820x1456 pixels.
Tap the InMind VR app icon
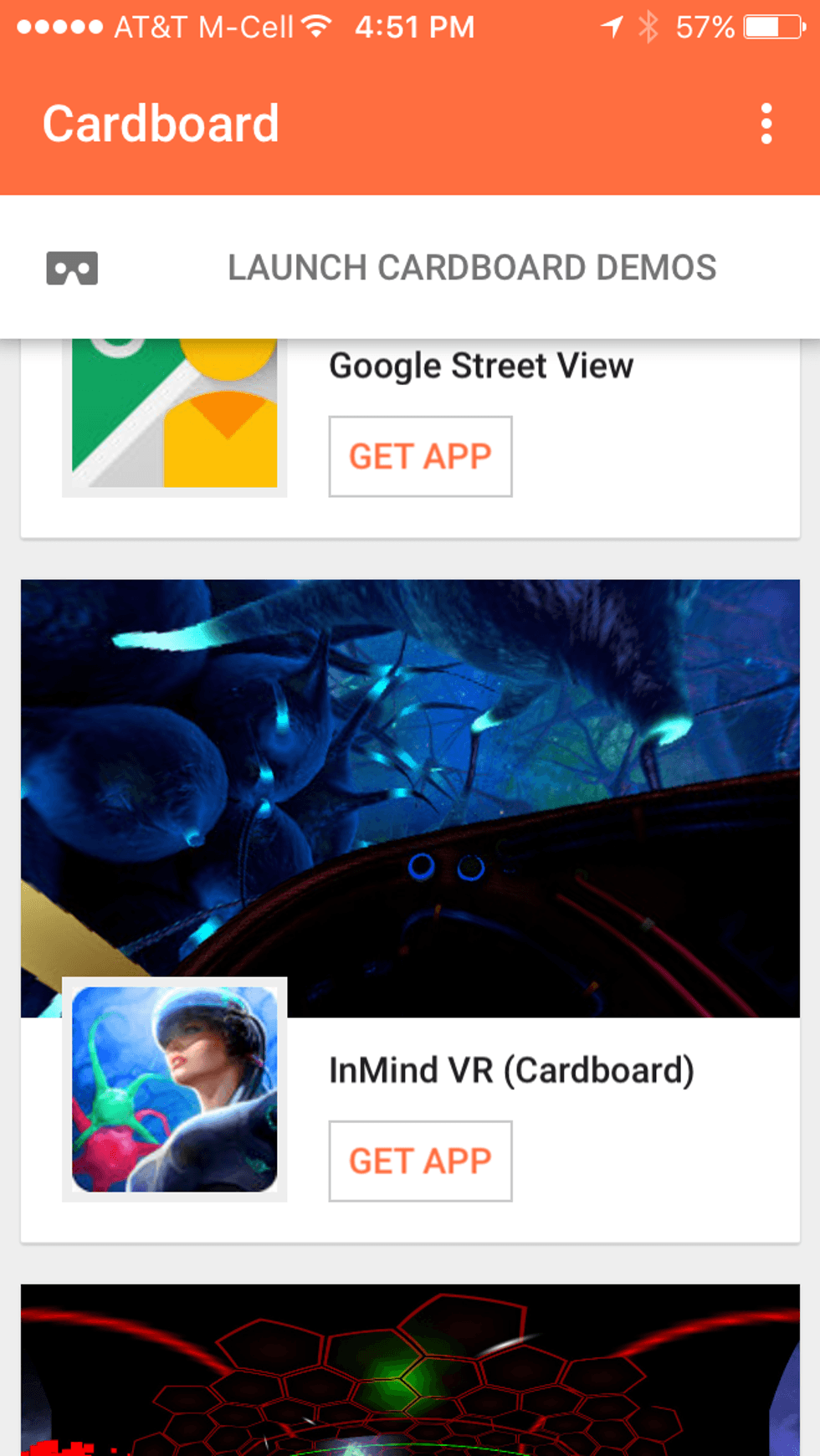point(174,1089)
